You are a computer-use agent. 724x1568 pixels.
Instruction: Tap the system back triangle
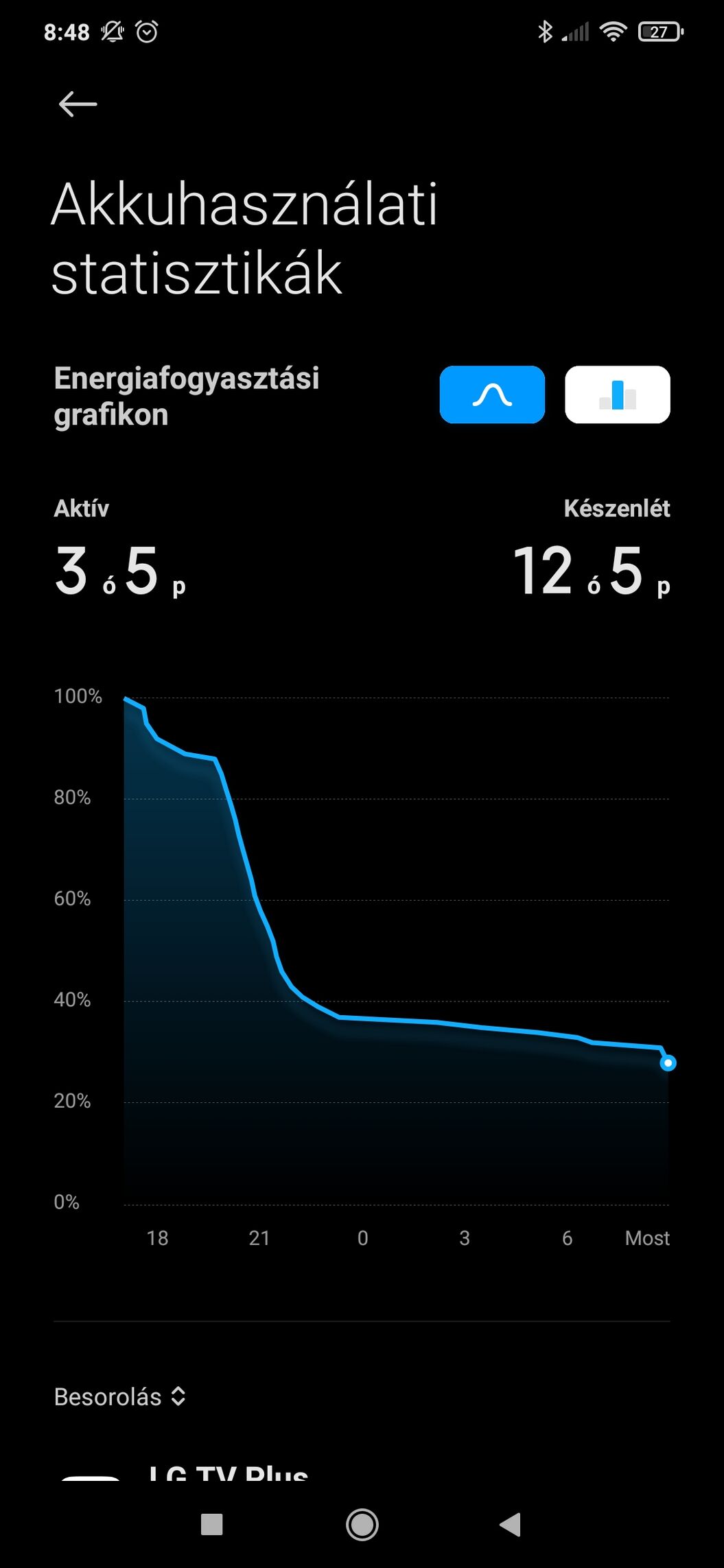click(511, 1524)
